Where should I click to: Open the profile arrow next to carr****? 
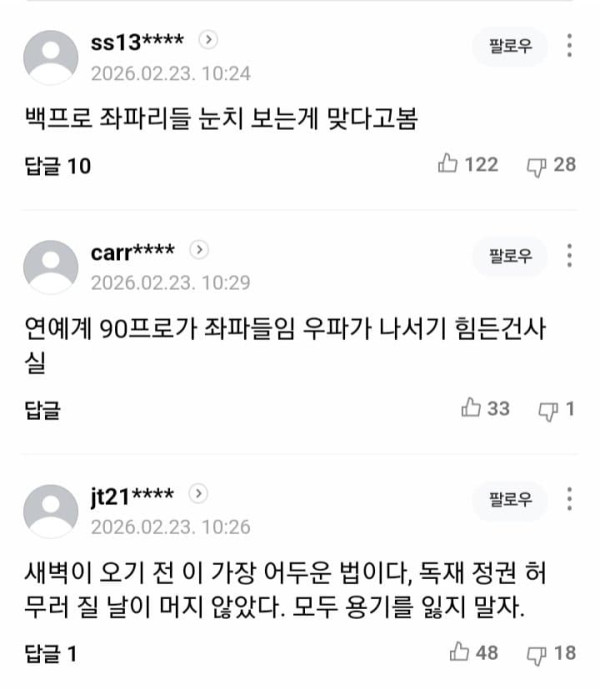(x=199, y=249)
